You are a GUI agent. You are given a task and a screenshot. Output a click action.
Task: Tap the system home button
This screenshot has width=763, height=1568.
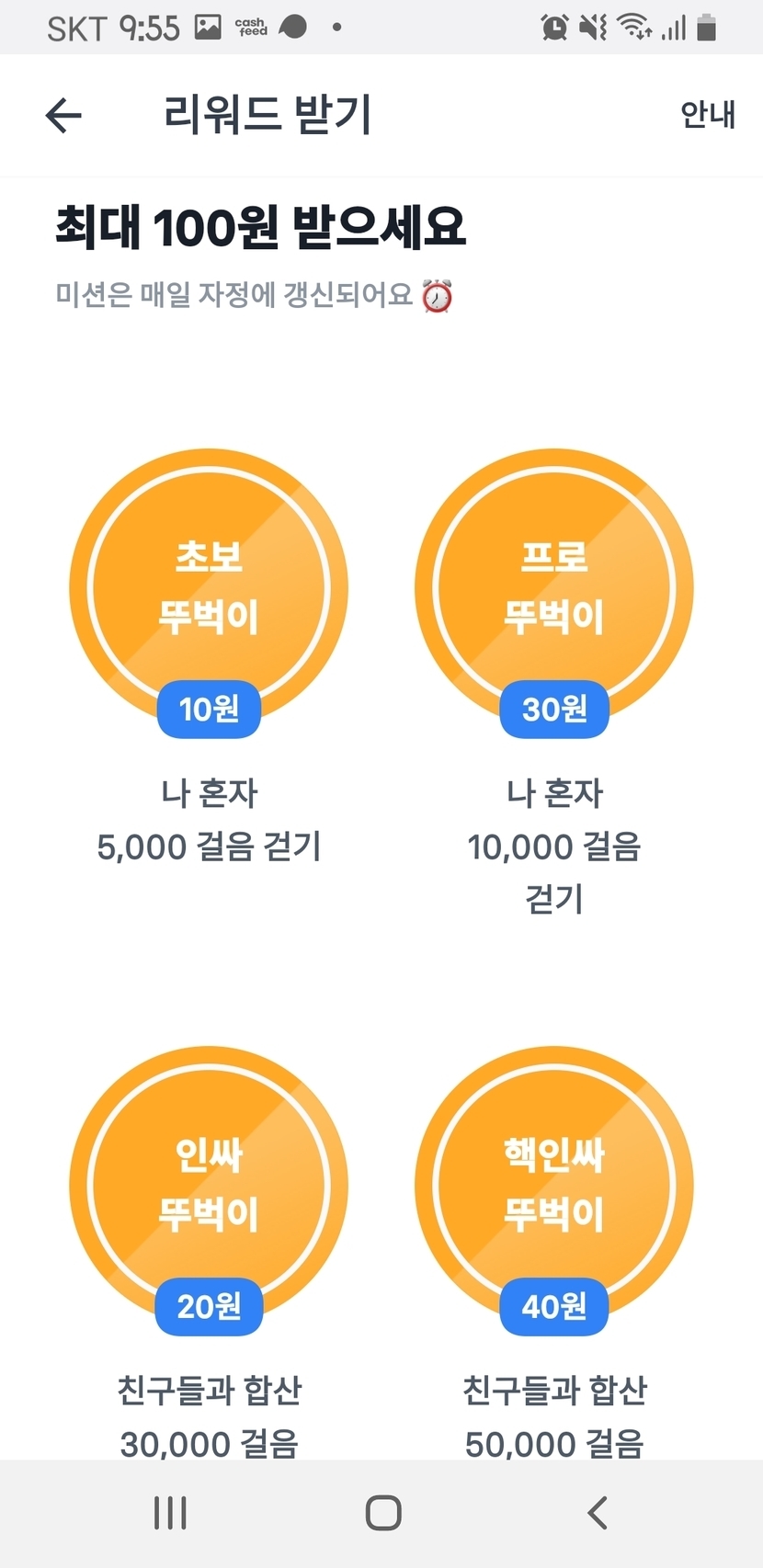tap(382, 1513)
